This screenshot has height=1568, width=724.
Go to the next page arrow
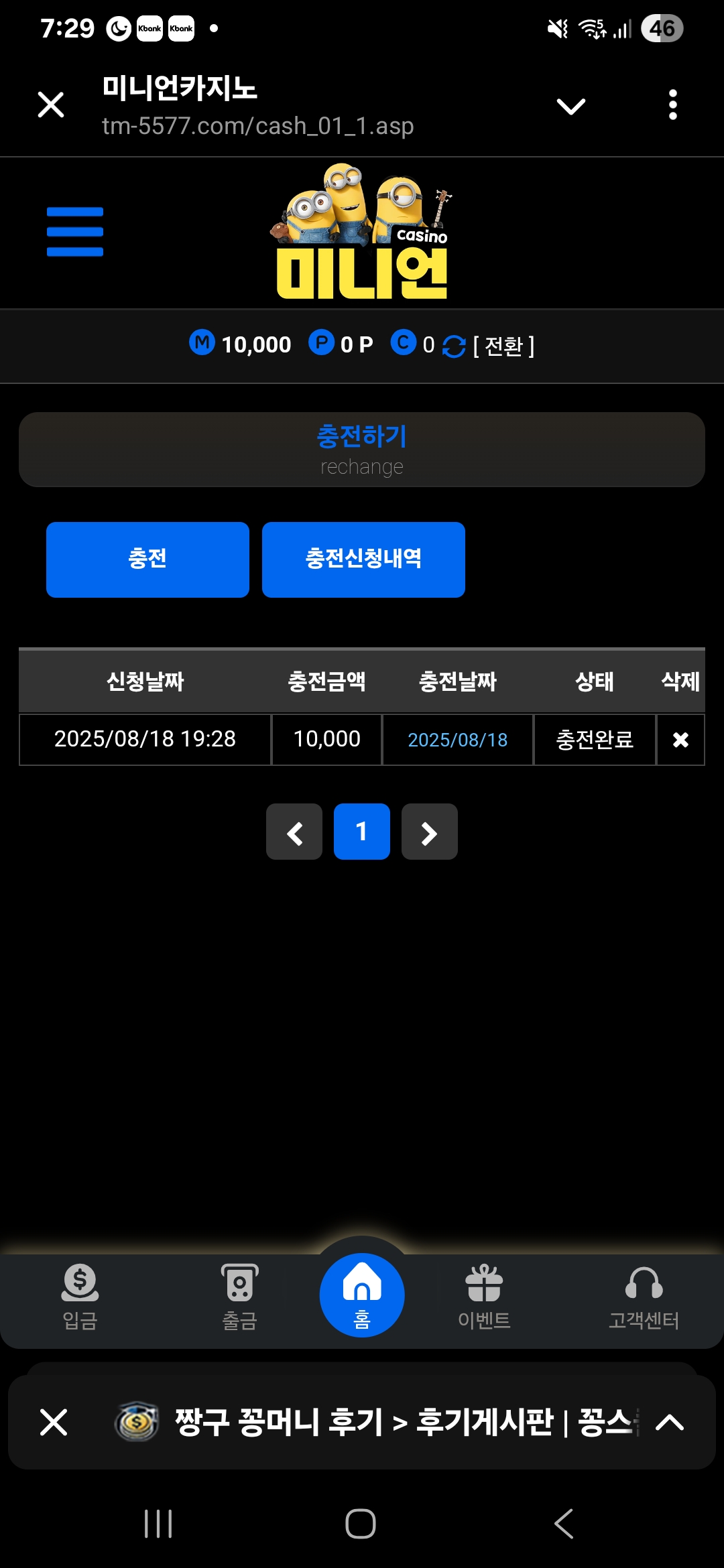coord(430,832)
